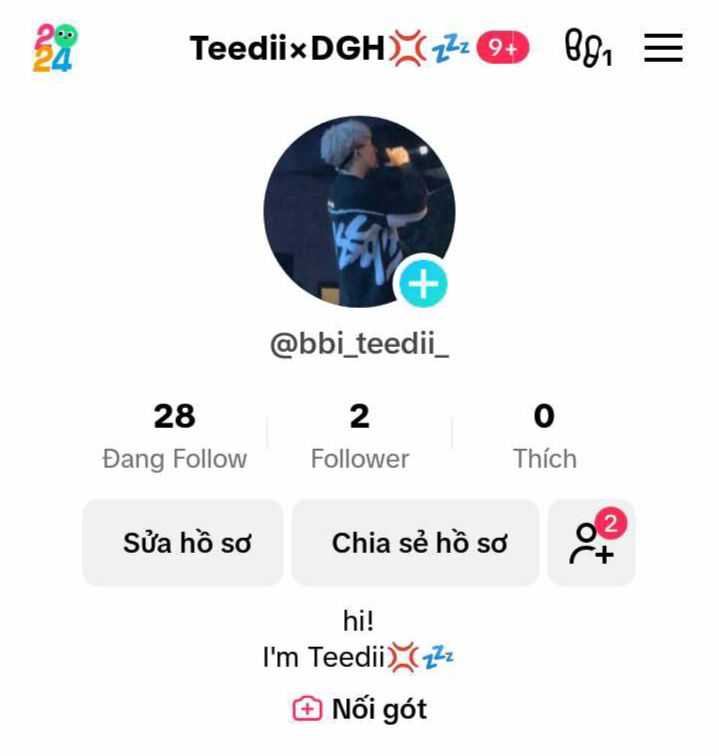Open profile views footprints icon
The width and height of the screenshot is (719, 756).
pos(588,48)
